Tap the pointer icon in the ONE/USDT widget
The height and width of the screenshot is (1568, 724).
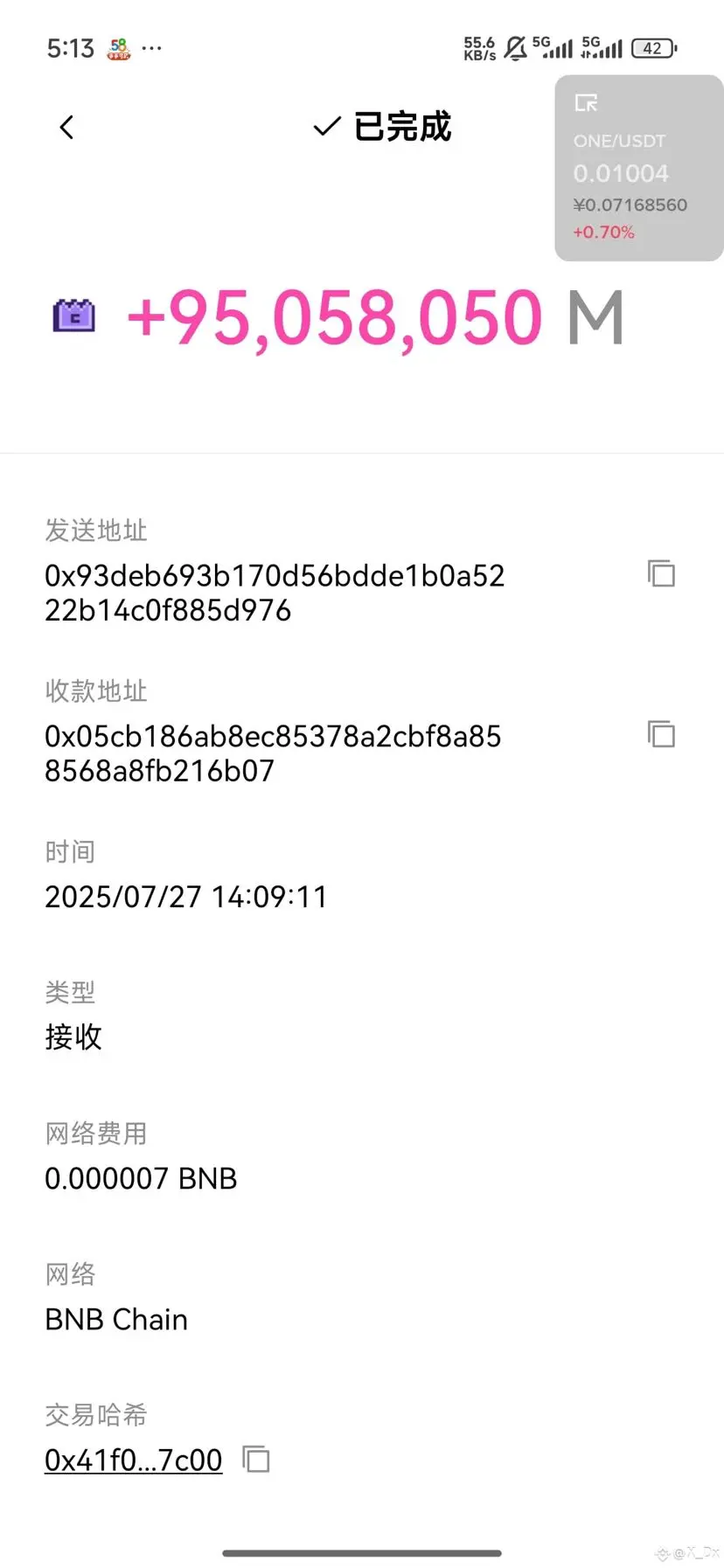[x=586, y=102]
